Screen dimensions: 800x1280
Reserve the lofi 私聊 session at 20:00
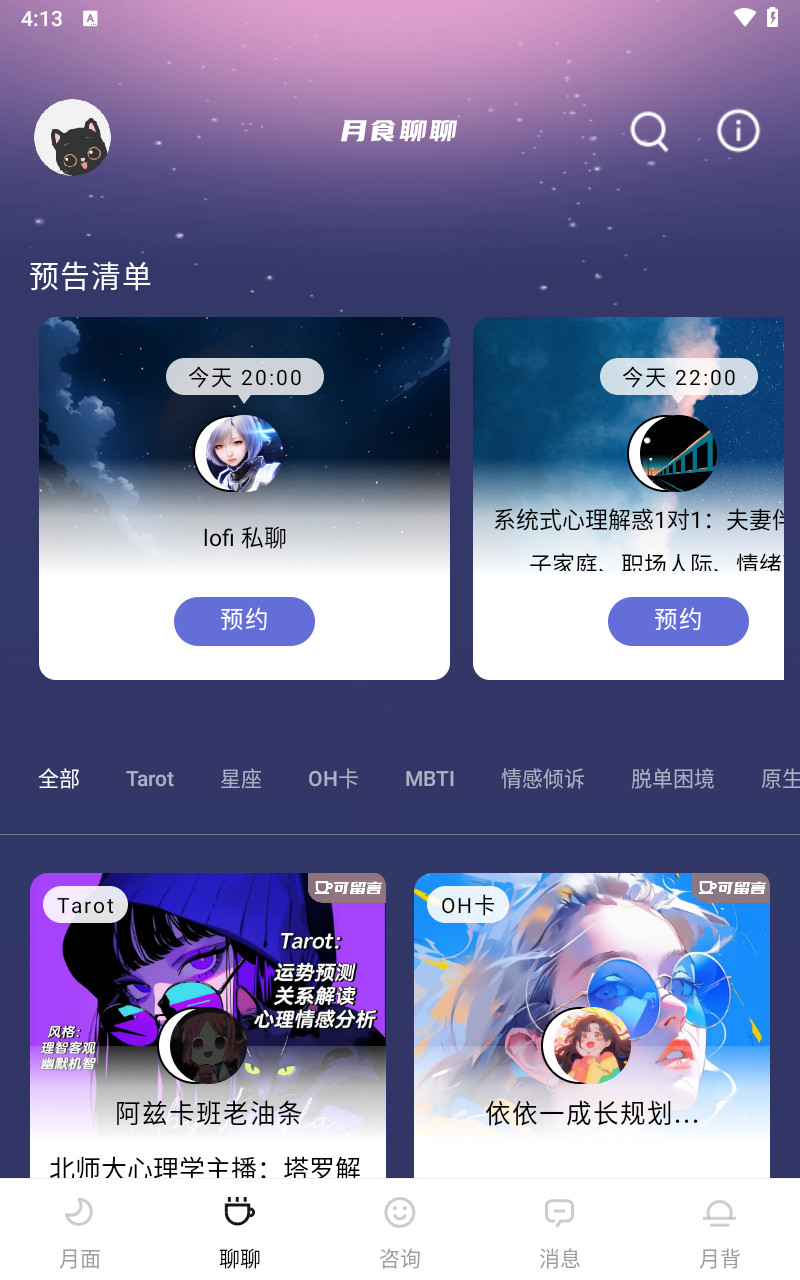[244, 621]
